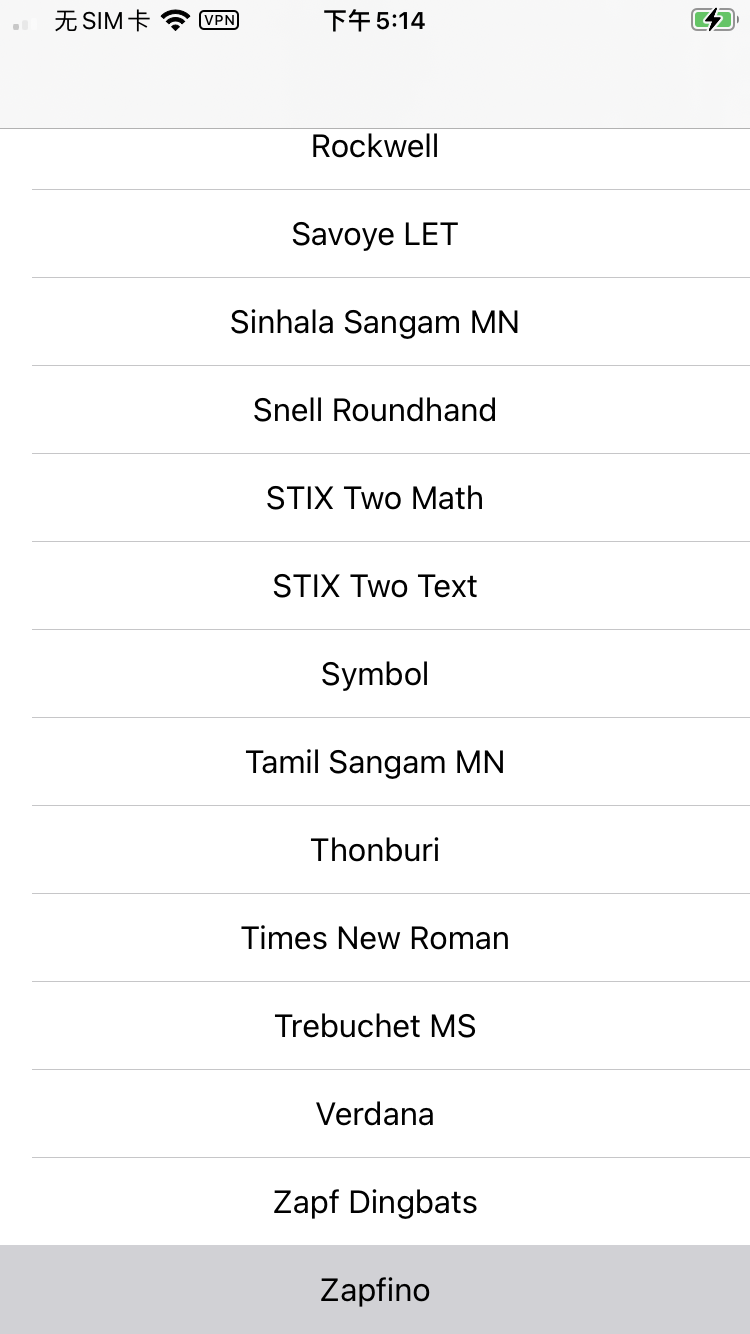Tap the STIX Two Math row
This screenshot has height=1334, width=750.
coord(375,498)
